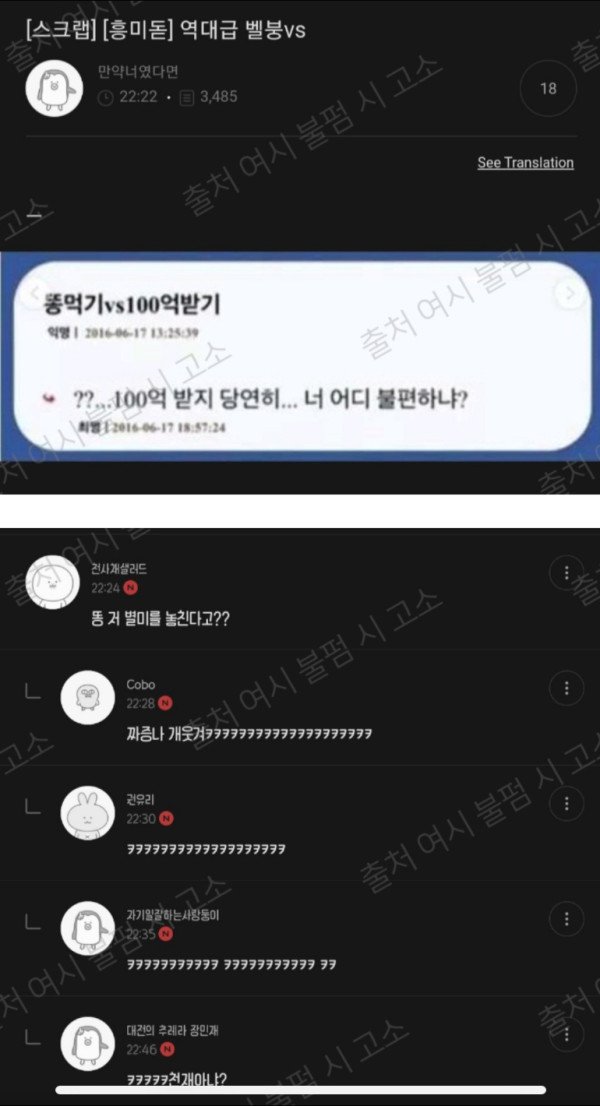This screenshot has height=1106, width=600.
Task: Open the 18 comments bubble
Action: (548, 89)
